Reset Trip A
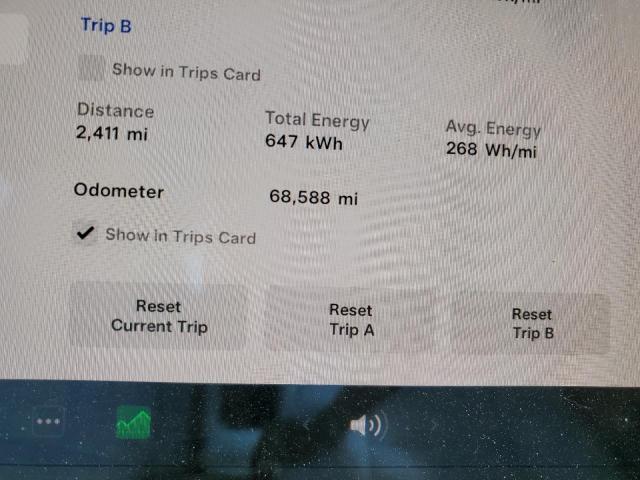Viewport: 640px width, 480px height. click(x=351, y=320)
